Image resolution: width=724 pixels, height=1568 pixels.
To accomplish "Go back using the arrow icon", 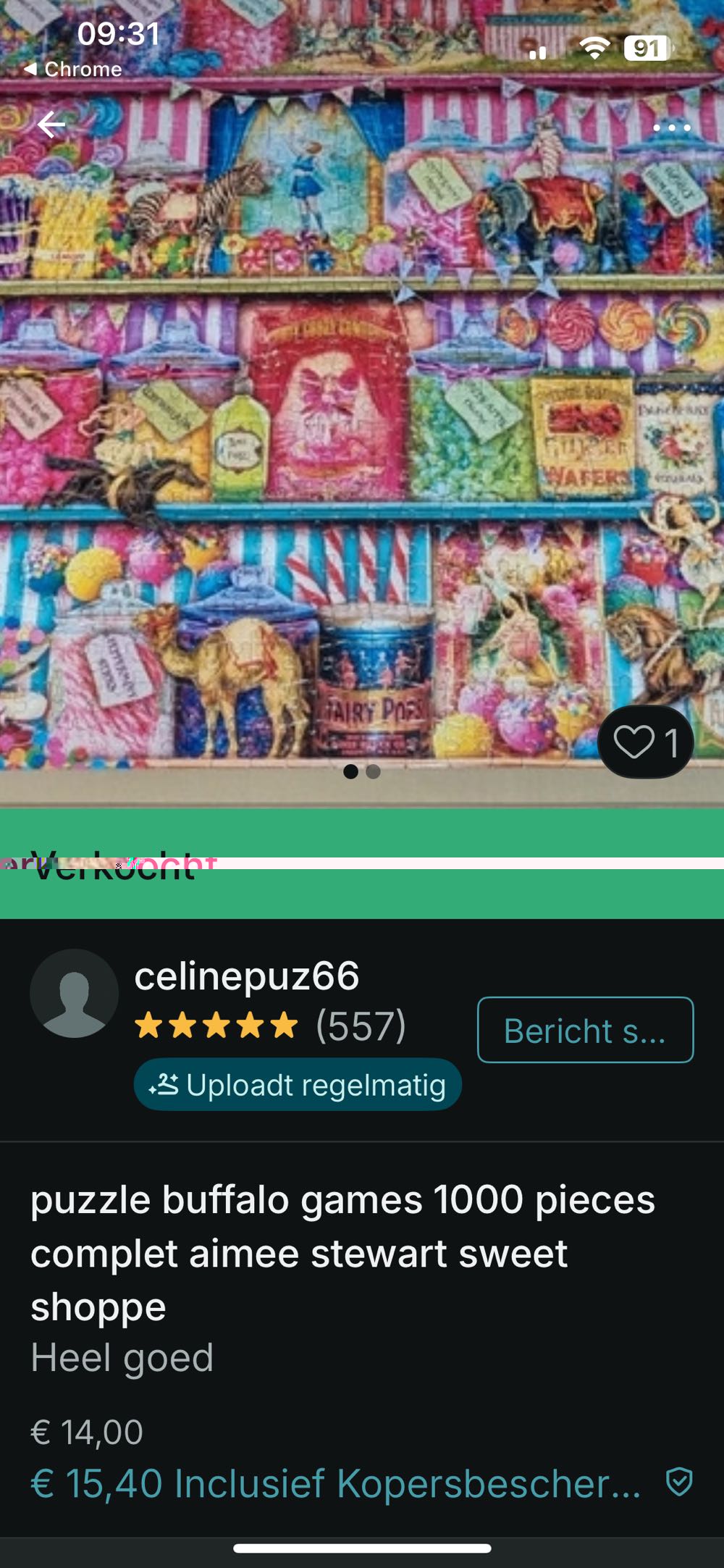I will click(51, 125).
